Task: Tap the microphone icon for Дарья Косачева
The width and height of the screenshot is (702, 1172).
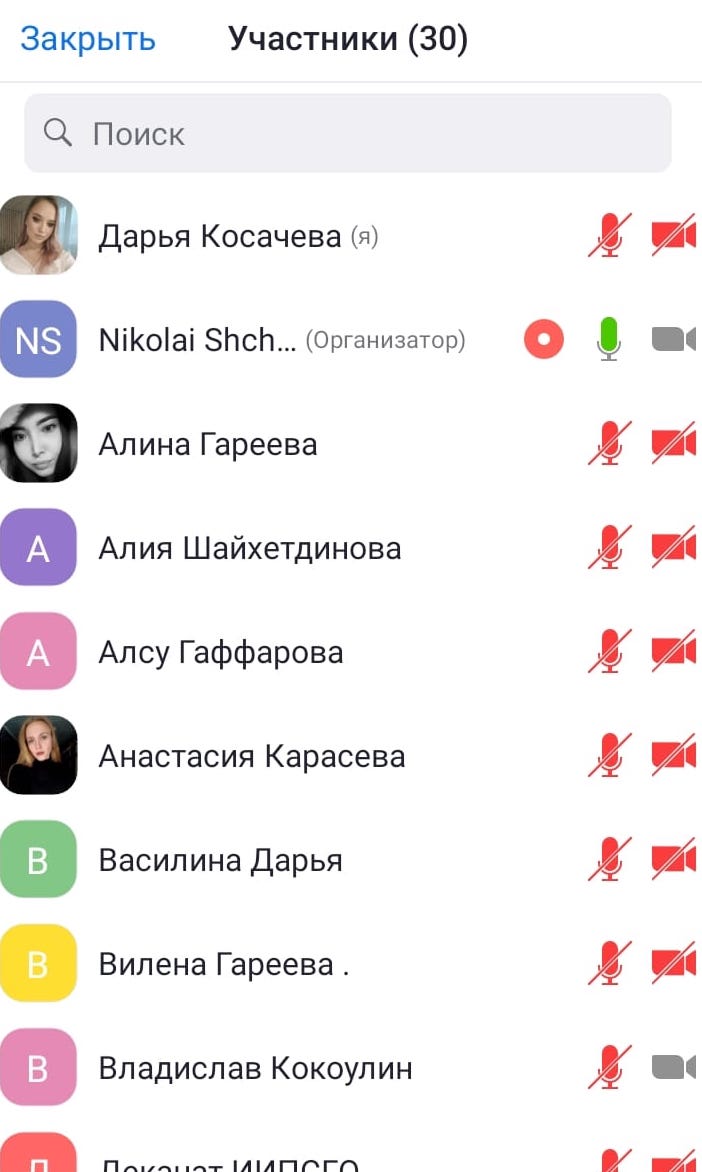Action: [x=609, y=237]
